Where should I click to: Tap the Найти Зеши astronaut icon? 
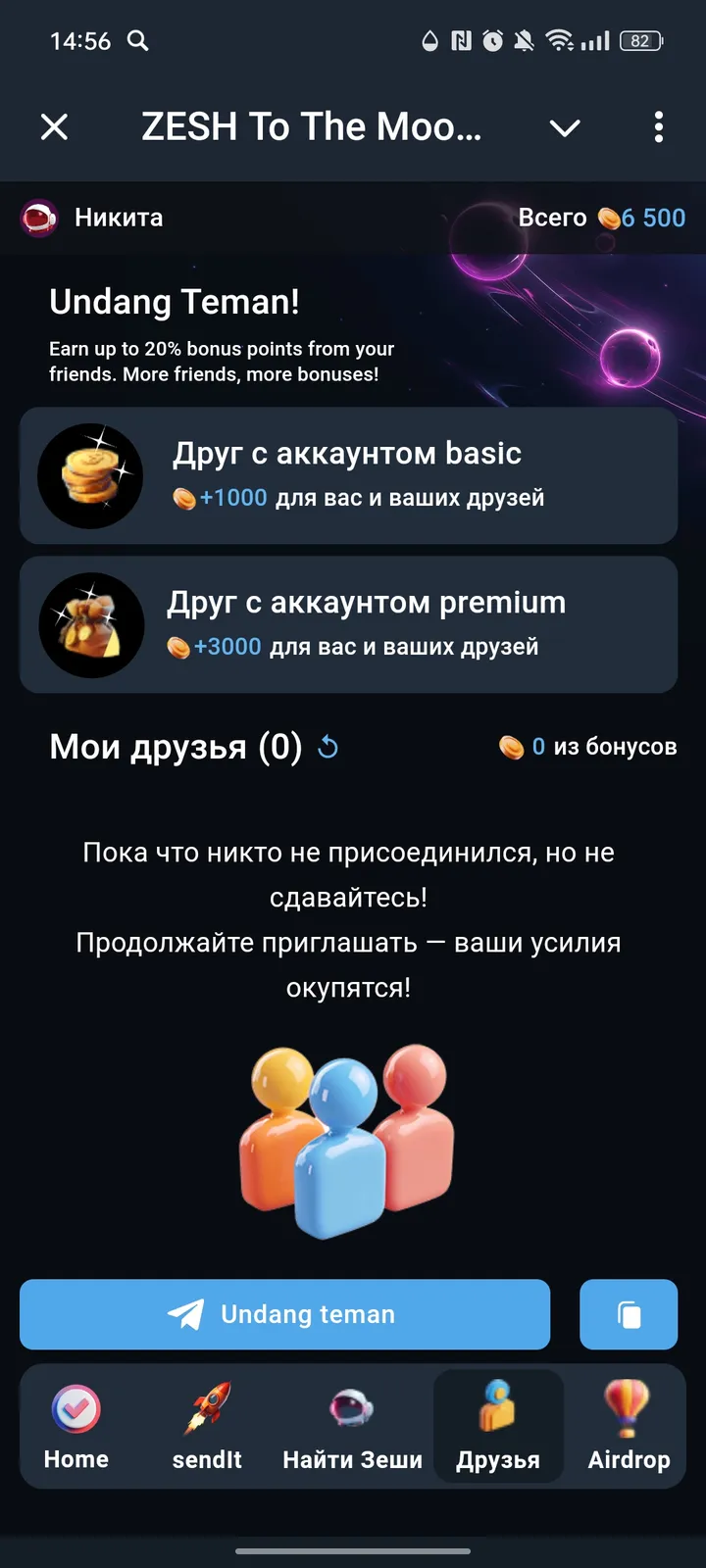tap(351, 1408)
